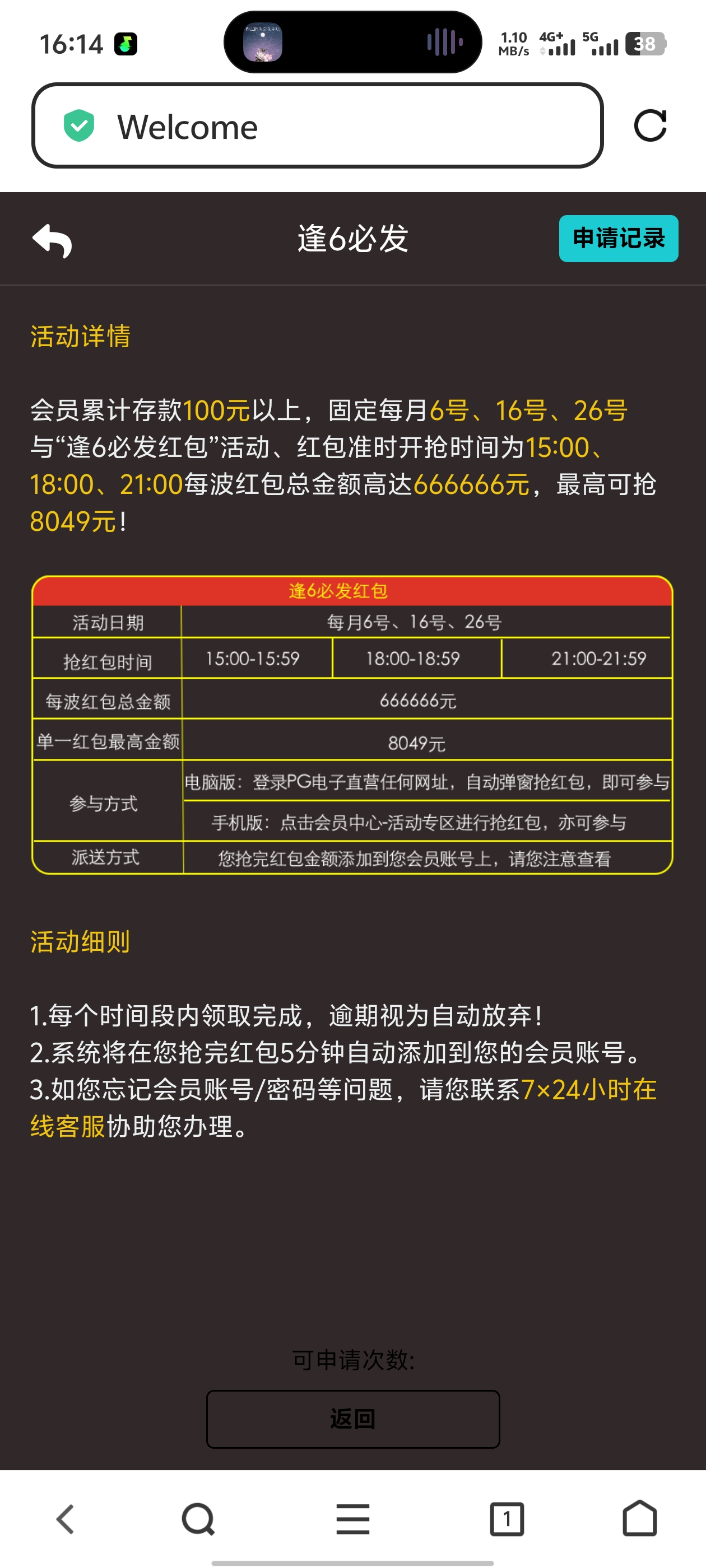Open the tab switcher showing 1 tab
This screenshot has width=706, height=1568.
pyautogui.click(x=507, y=1519)
